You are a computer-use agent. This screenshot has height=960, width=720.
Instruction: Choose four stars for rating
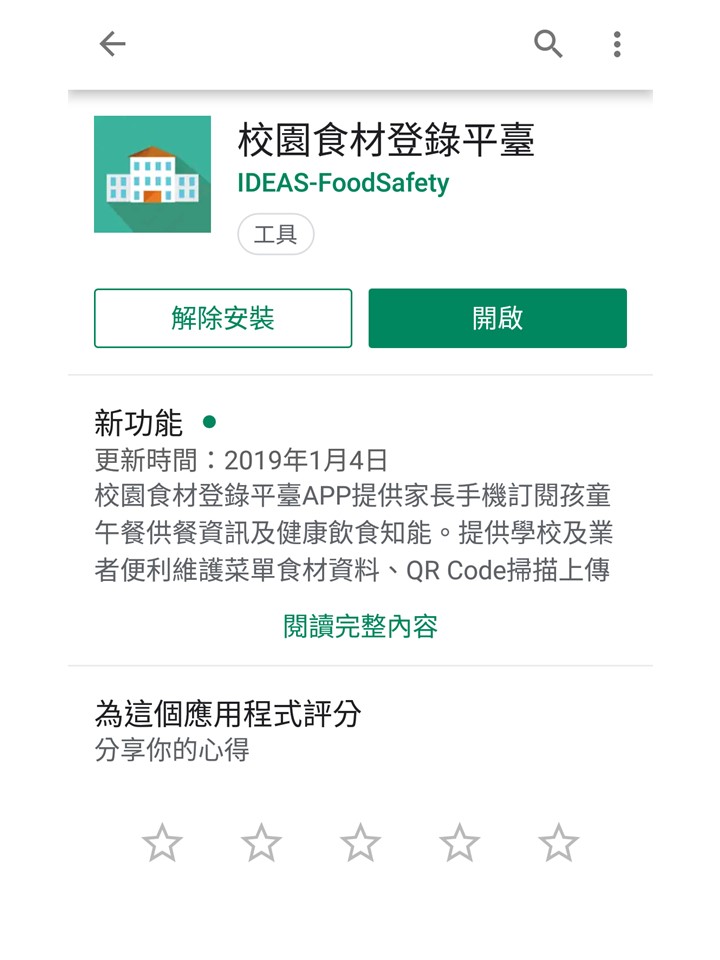(459, 843)
